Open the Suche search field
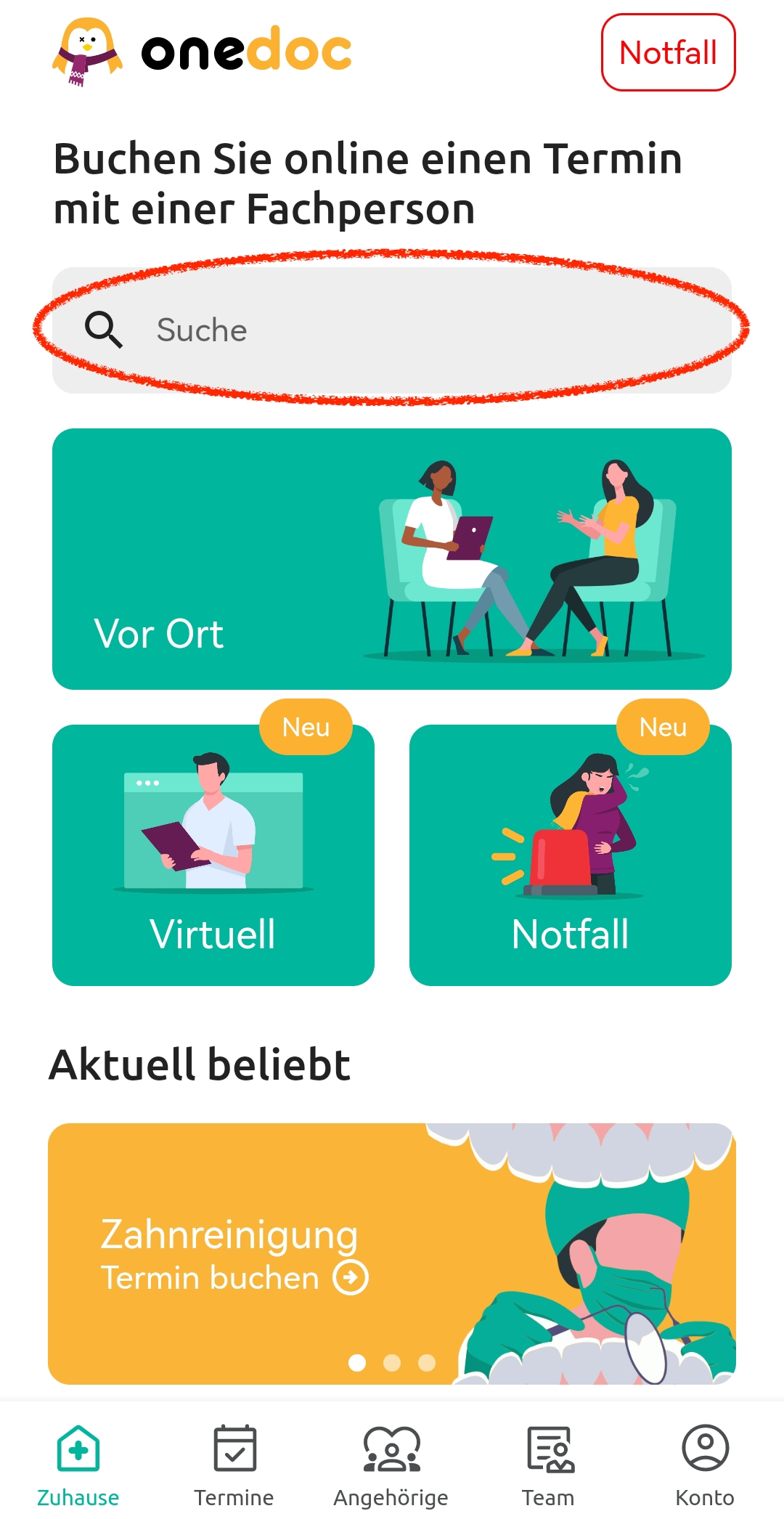Viewport: 784px width, 1519px height. [x=392, y=330]
